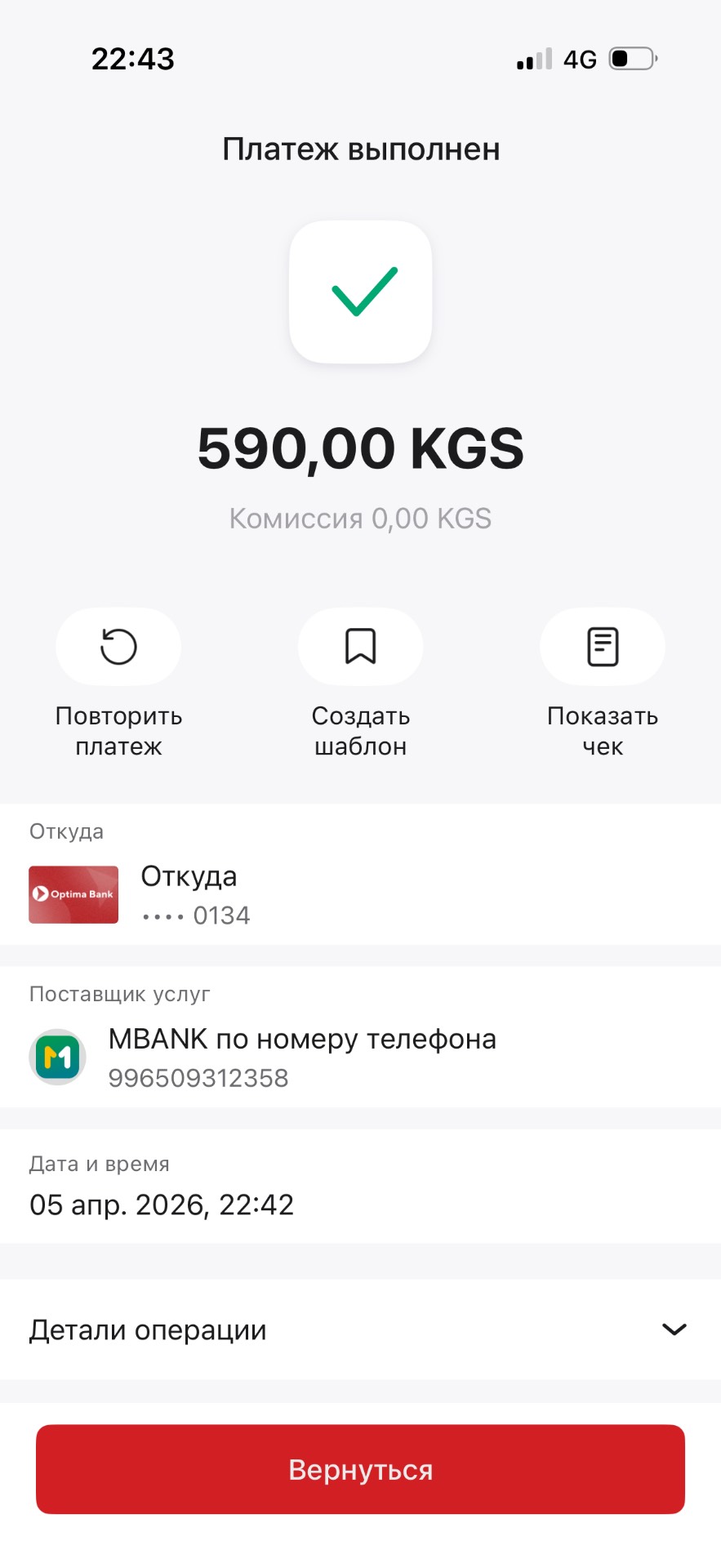Go back with the Вернуться button
721x1568 pixels.
click(360, 1469)
